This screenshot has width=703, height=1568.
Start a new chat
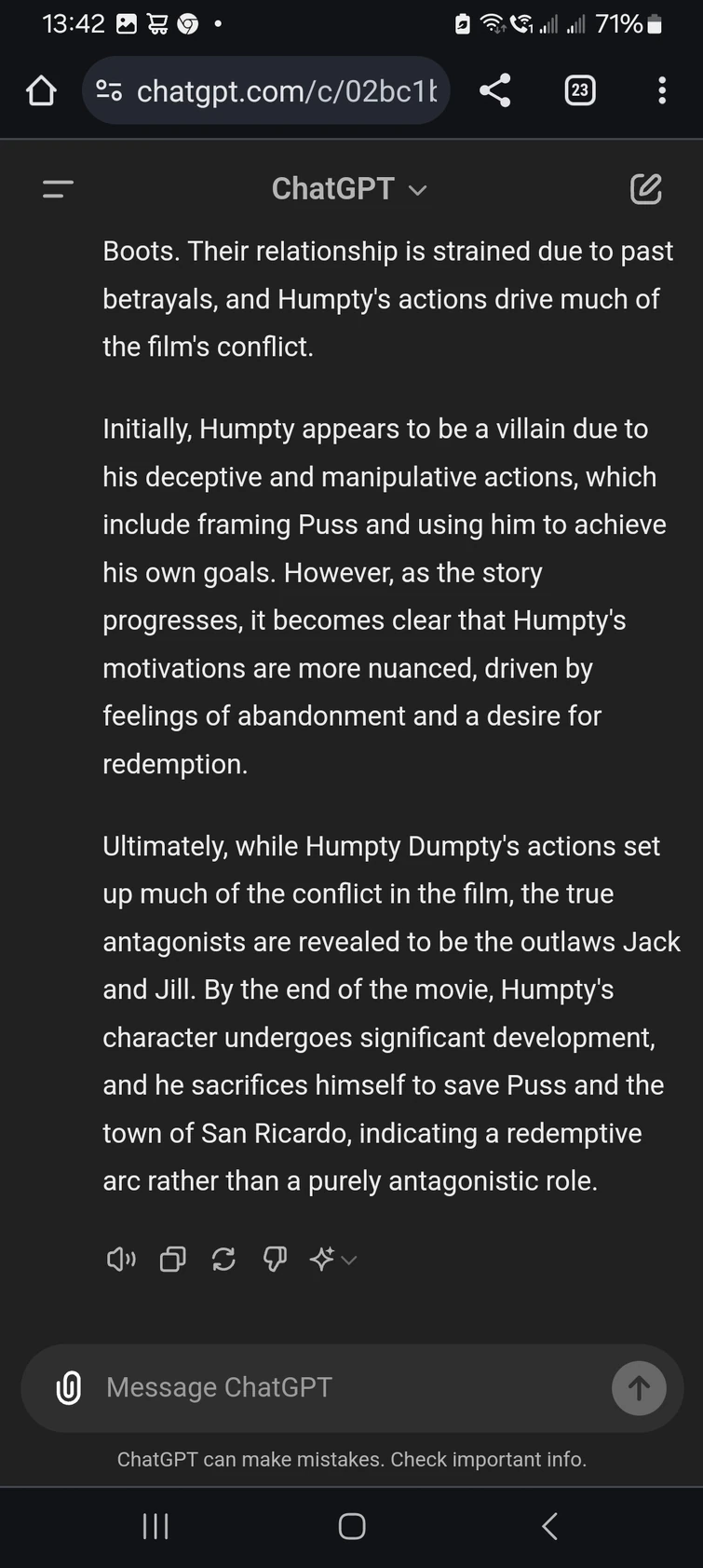[x=645, y=189]
